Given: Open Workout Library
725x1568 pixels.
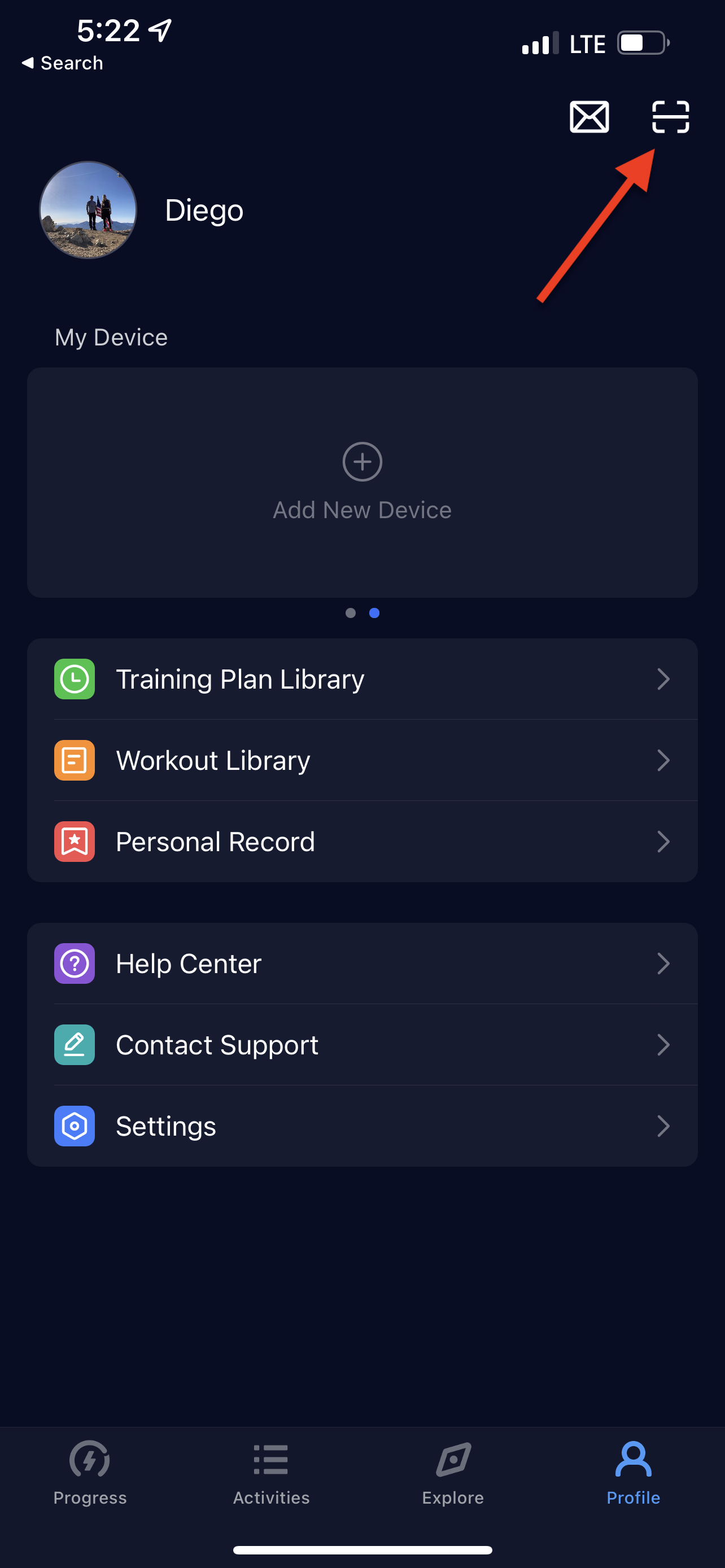Looking at the screenshot, I should coord(362,760).
